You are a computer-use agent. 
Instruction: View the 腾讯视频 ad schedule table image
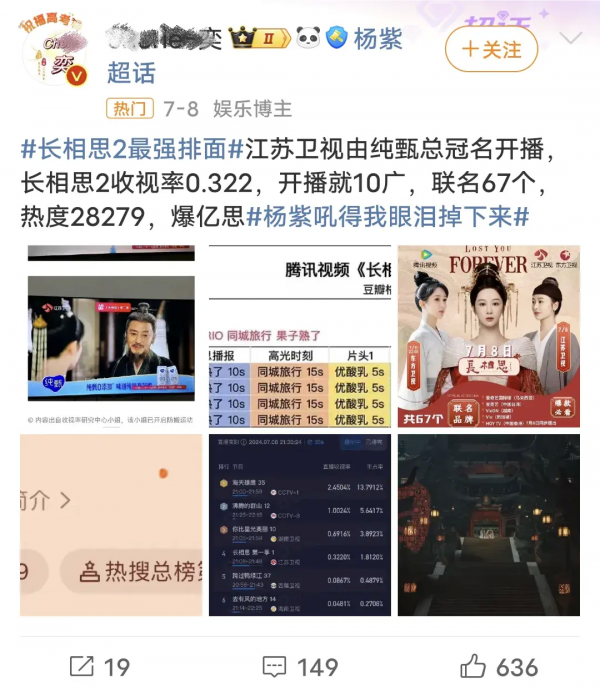(300, 336)
